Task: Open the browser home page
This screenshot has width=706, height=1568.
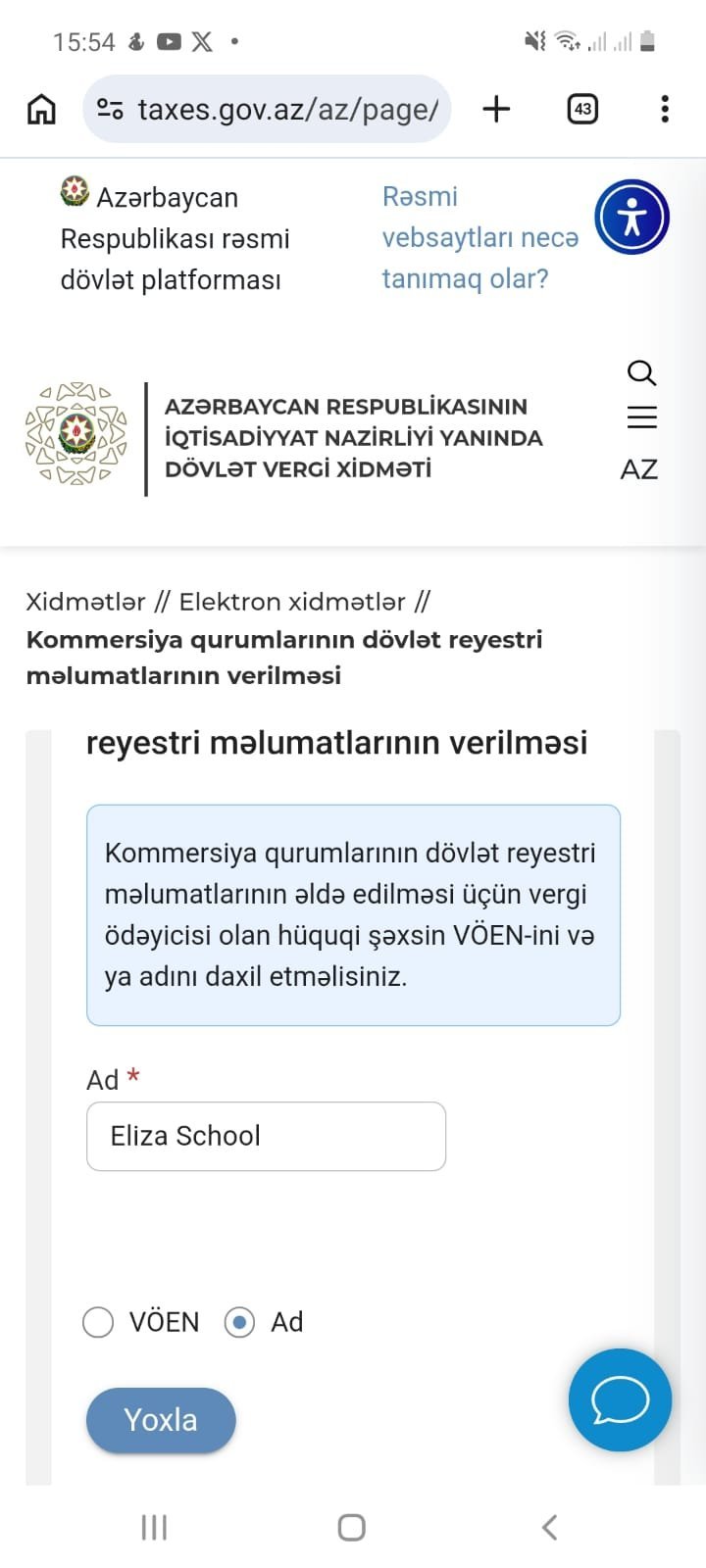Action: pyautogui.click(x=41, y=109)
